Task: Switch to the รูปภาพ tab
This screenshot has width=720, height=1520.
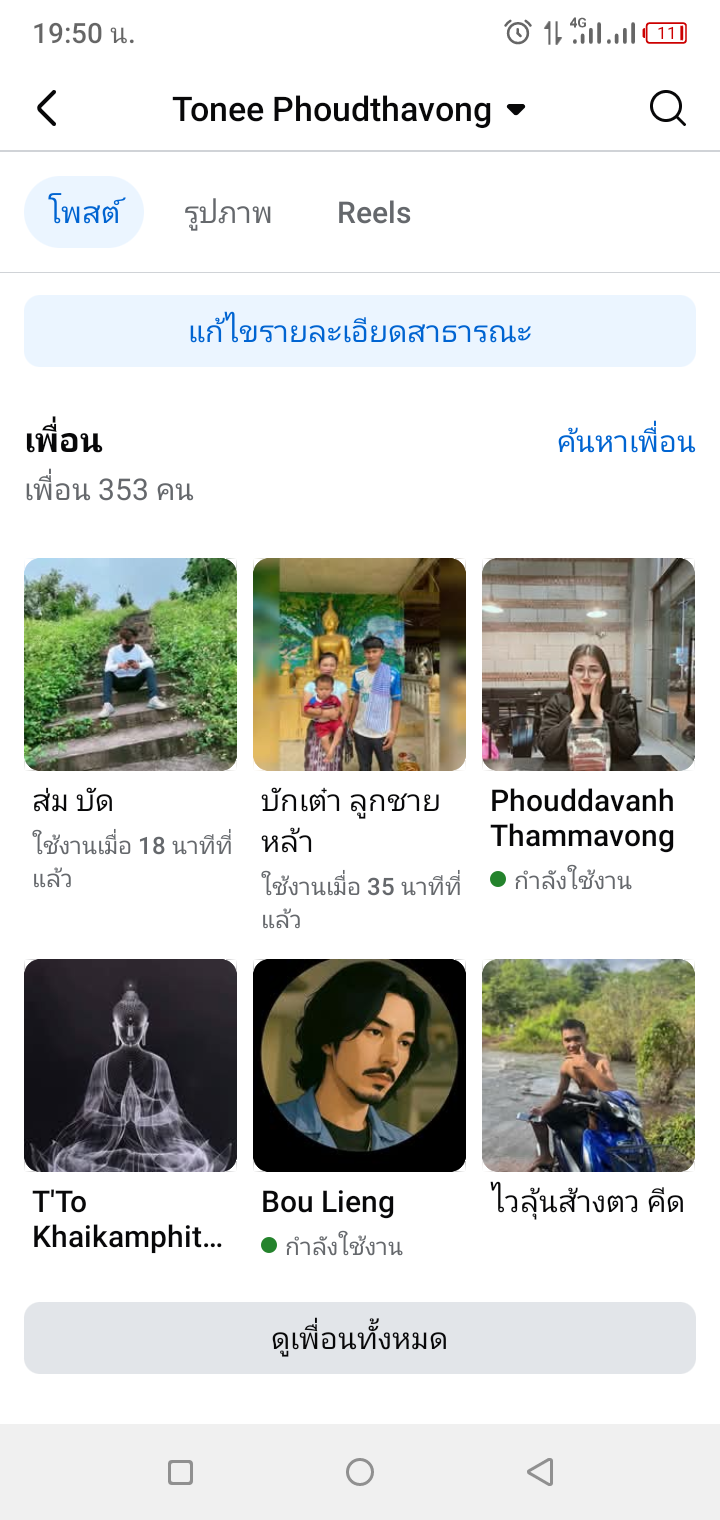Action: click(228, 213)
